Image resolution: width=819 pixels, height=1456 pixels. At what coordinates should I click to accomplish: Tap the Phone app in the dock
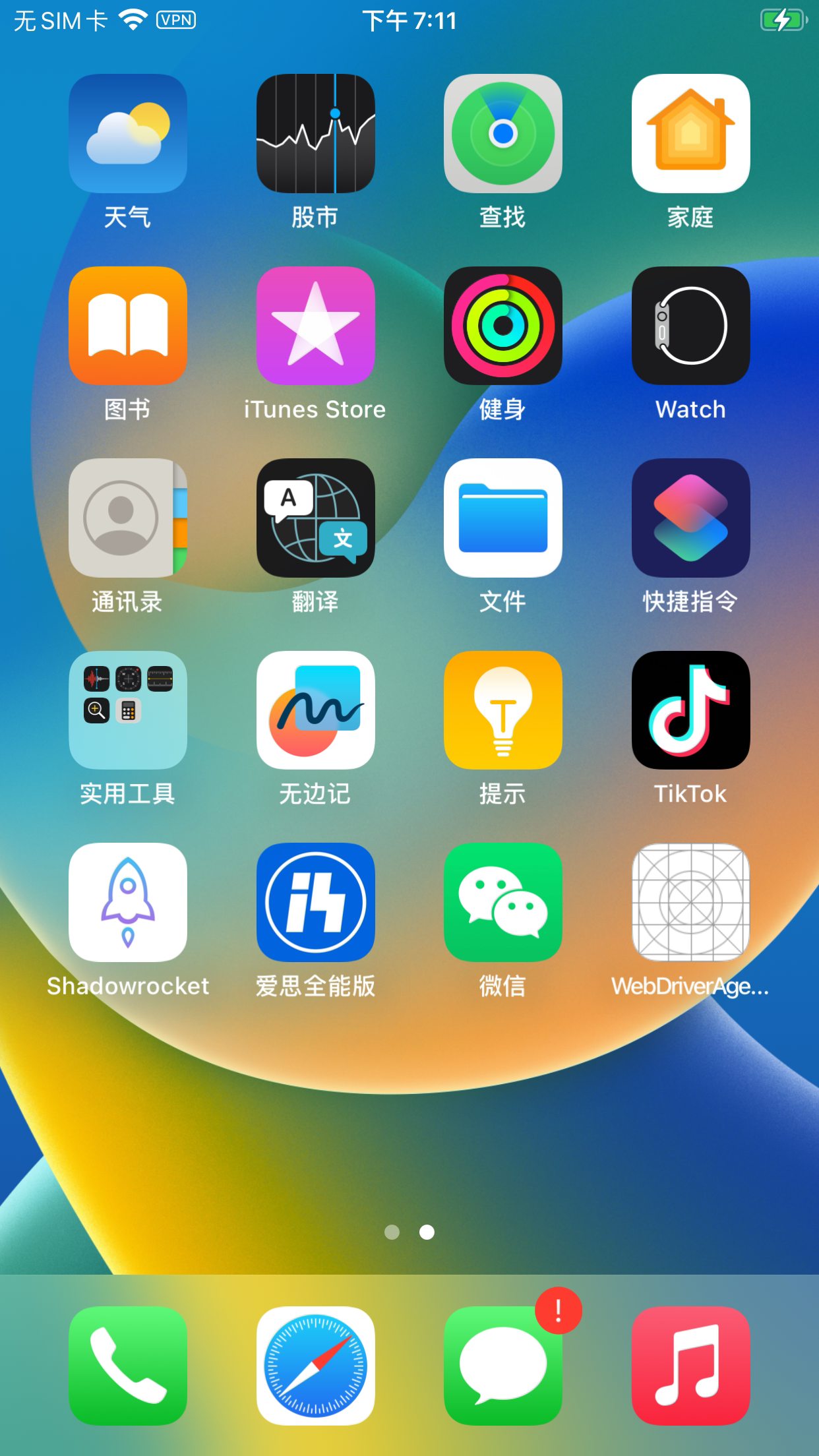click(128, 1366)
